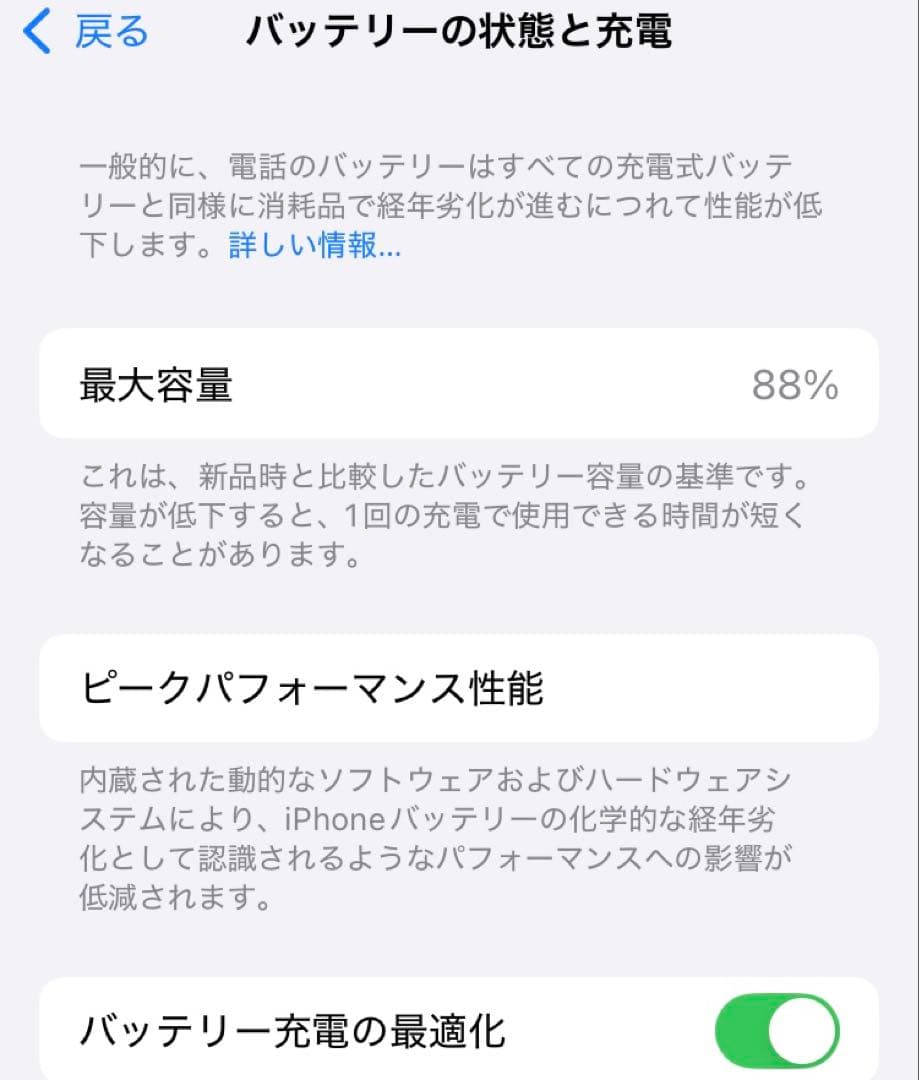The width and height of the screenshot is (919, 1080).
Task: Expand the 最大容量 section
Action: [459, 385]
